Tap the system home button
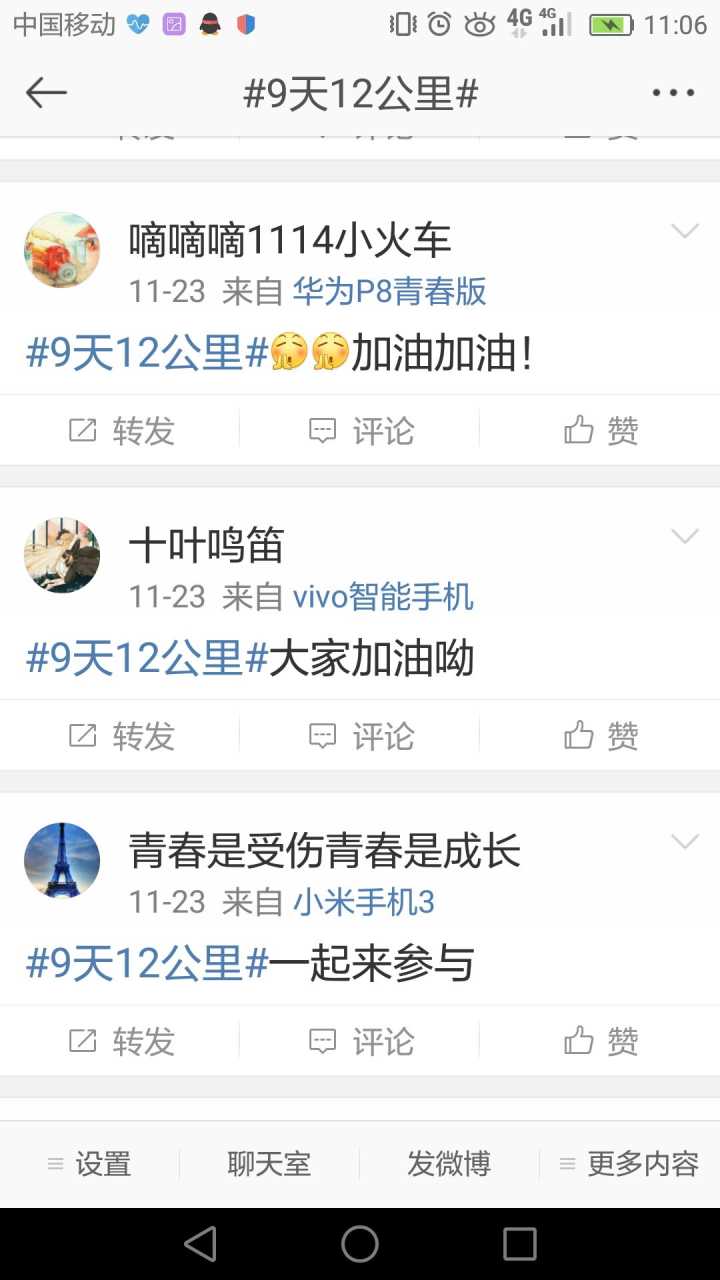 [x=360, y=1244]
